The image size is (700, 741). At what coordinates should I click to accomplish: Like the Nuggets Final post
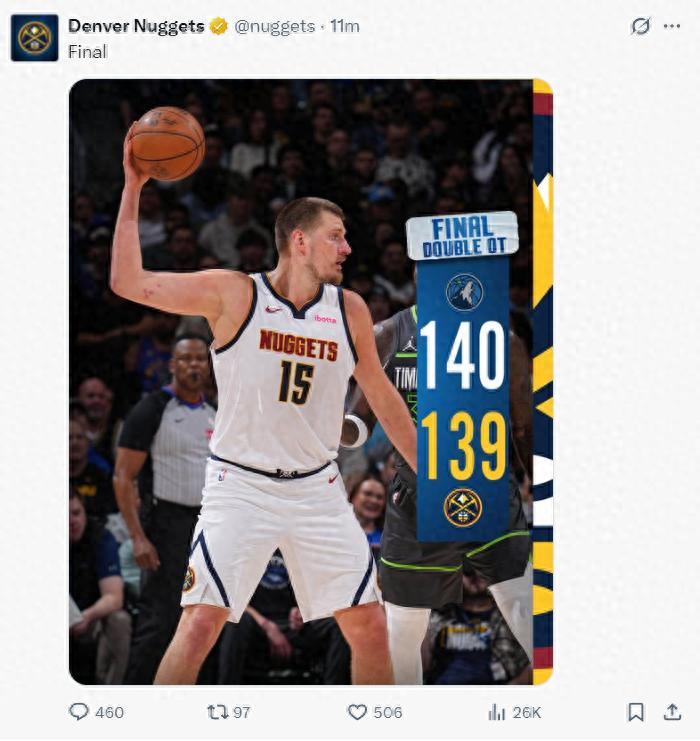pyautogui.click(x=357, y=712)
